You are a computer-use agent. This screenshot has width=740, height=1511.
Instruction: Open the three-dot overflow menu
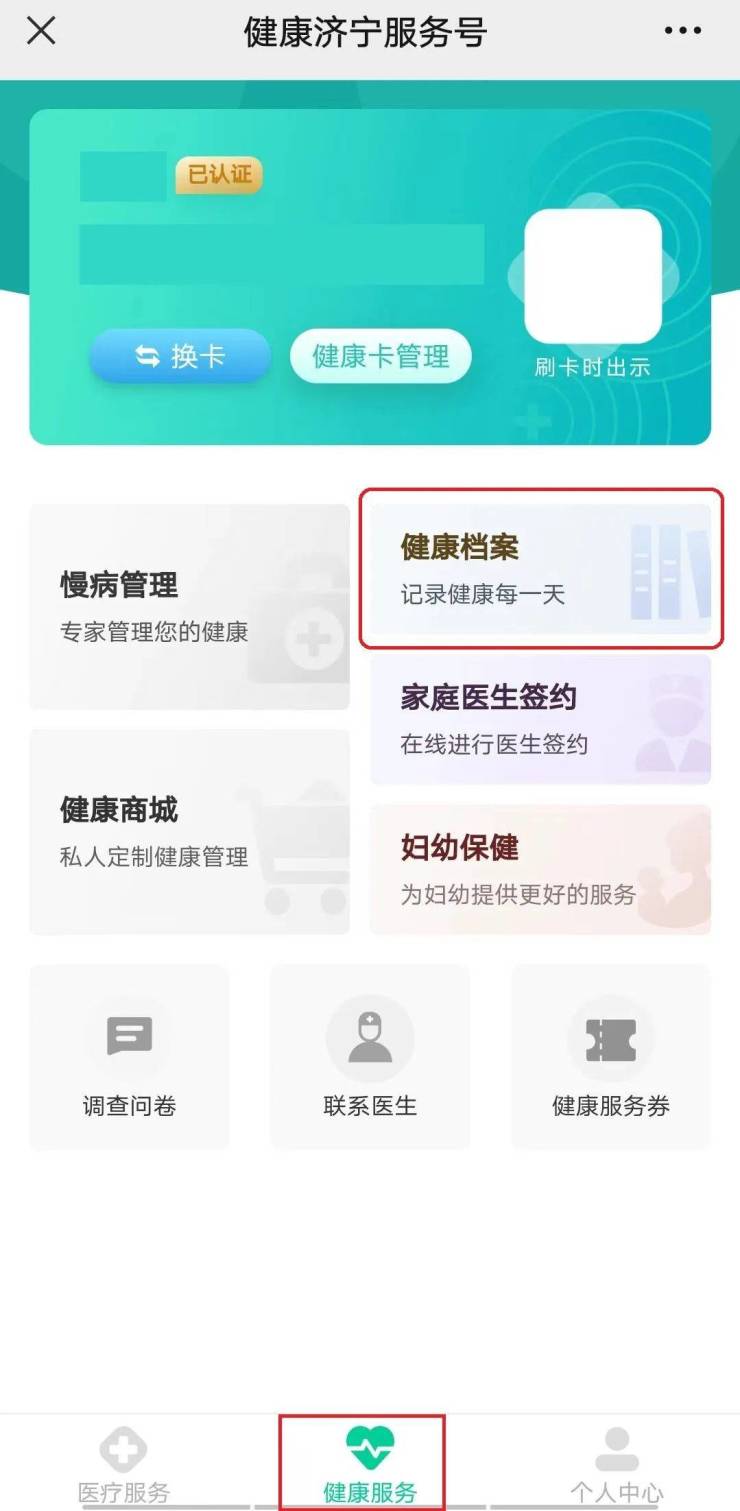pos(682,31)
